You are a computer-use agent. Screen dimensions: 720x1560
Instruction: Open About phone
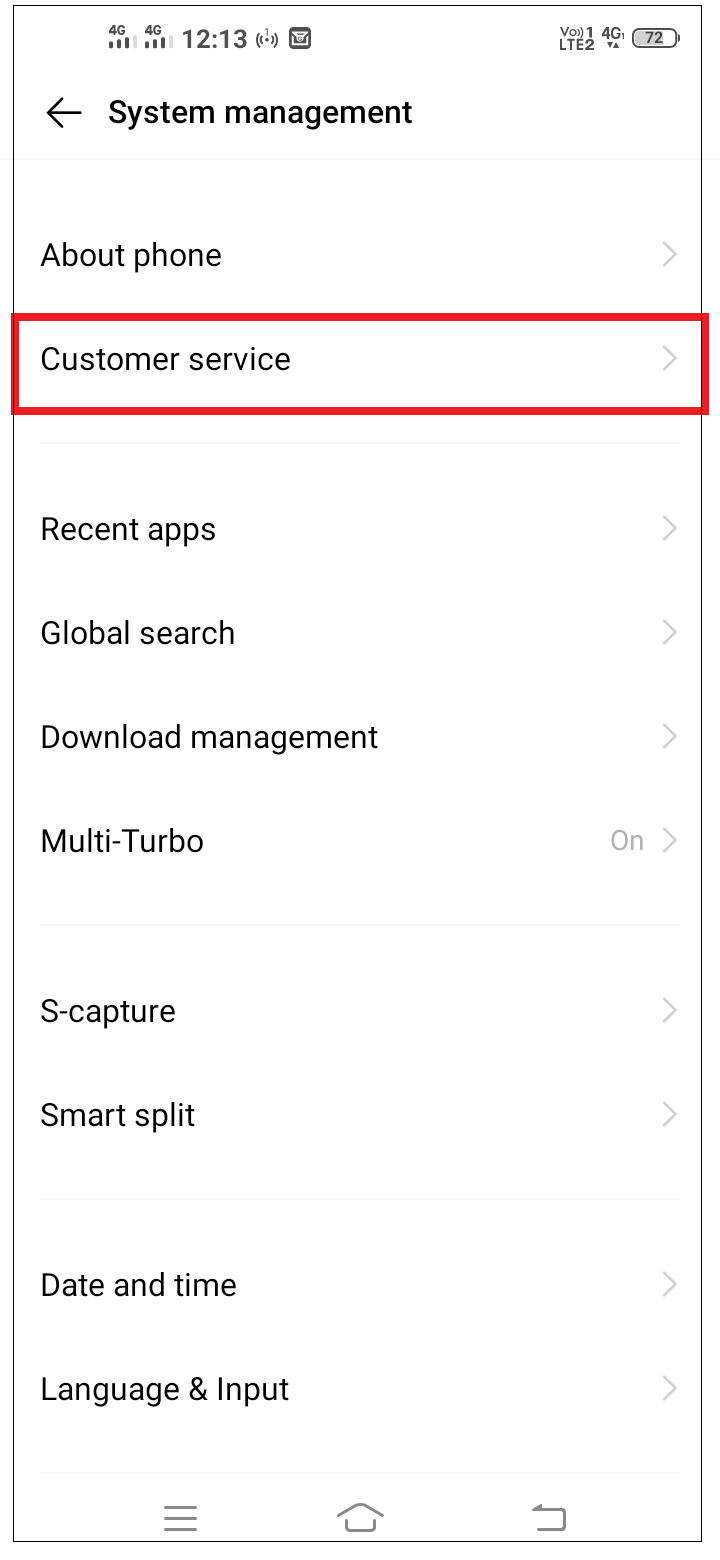(360, 255)
